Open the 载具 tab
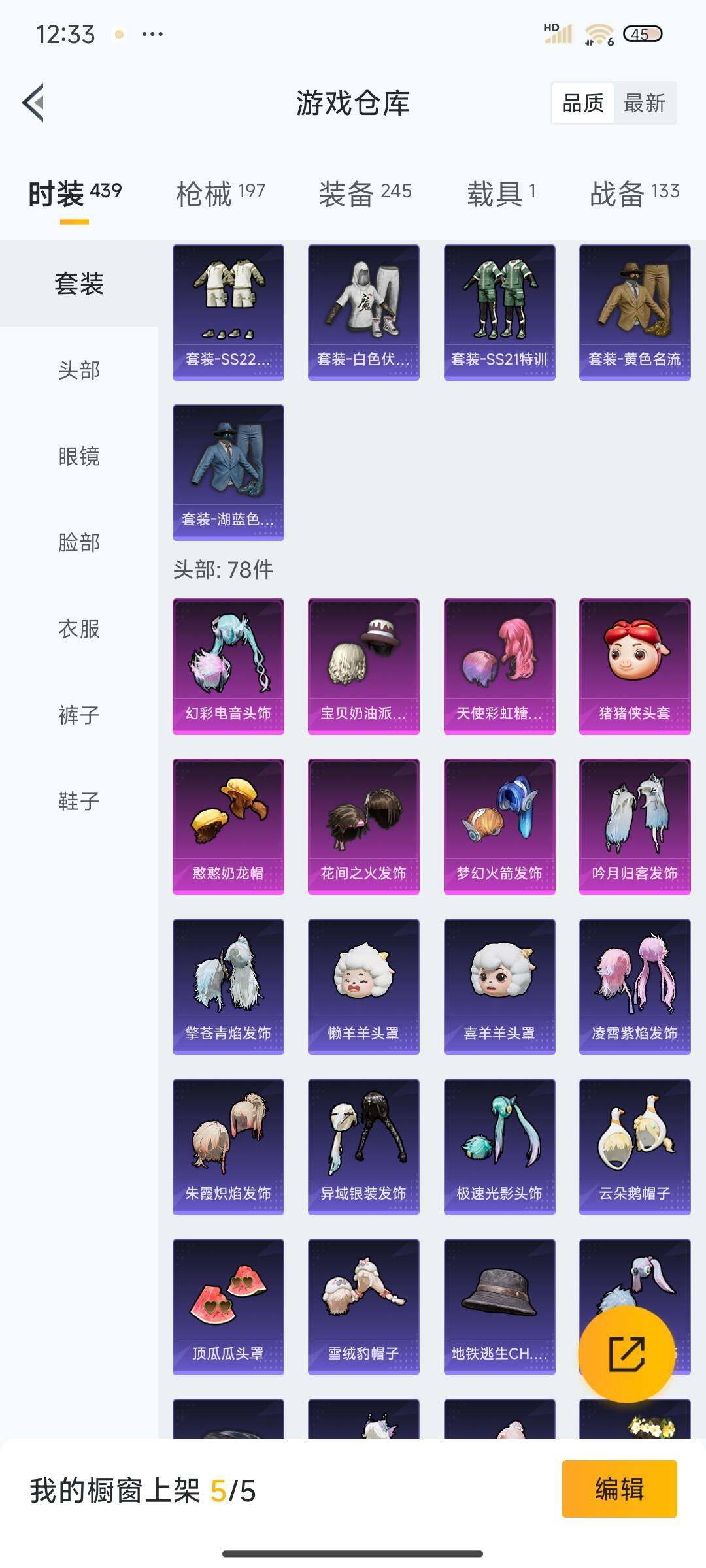Viewport: 706px width, 1568px height. click(501, 193)
